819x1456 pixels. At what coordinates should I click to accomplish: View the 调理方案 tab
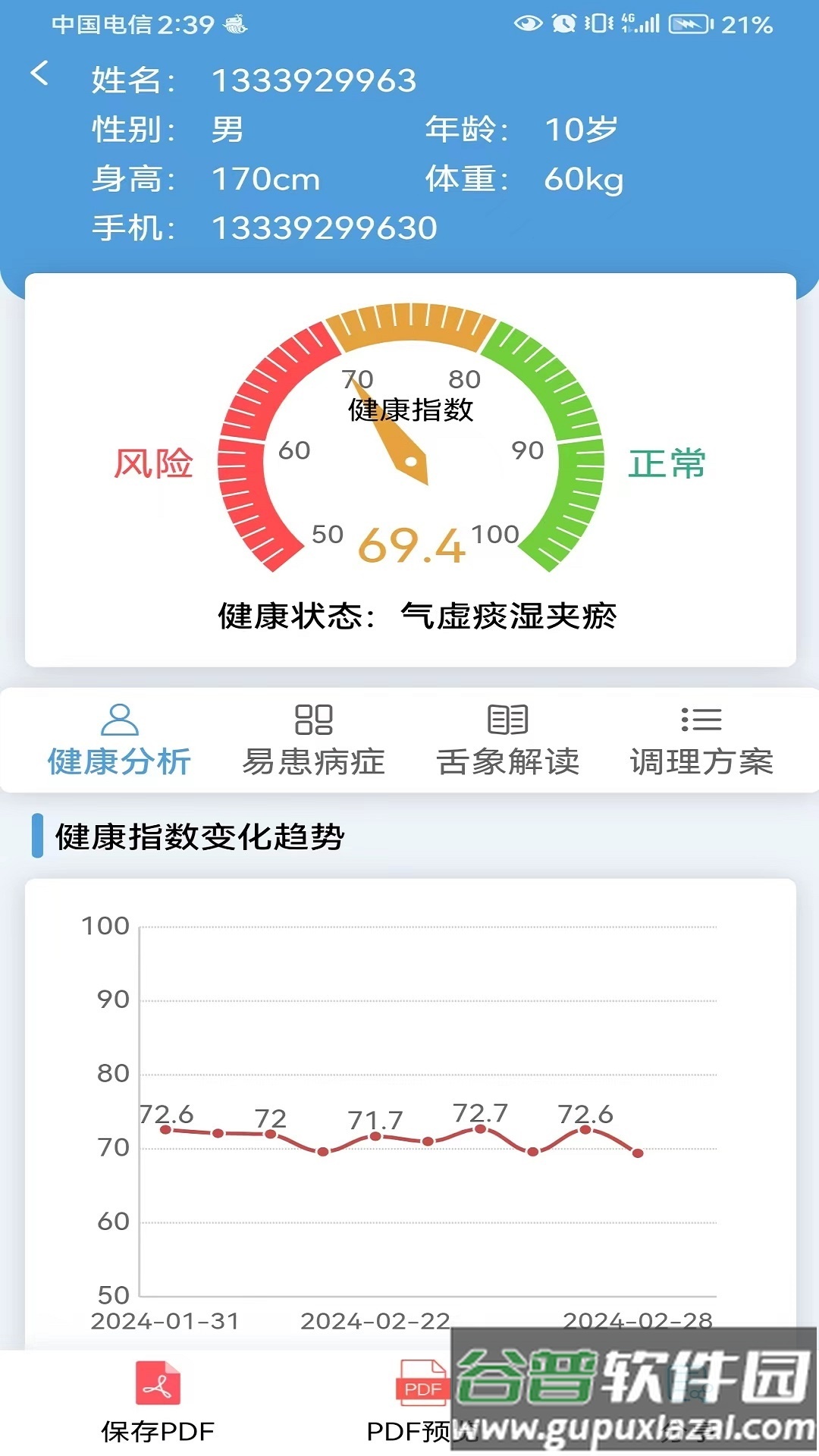pyautogui.click(x=701, y=741)
